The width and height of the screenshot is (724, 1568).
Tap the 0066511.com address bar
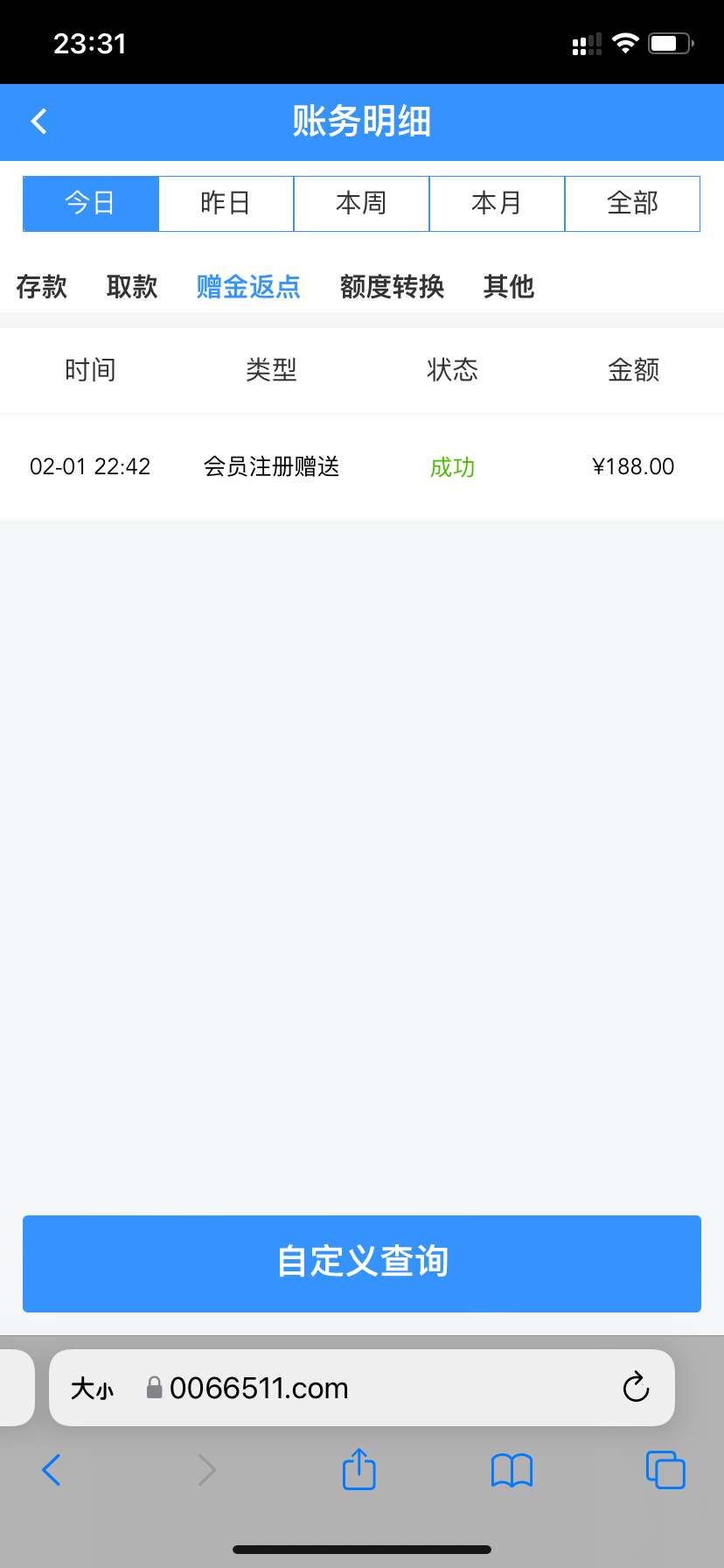click(x=350, y=1388)
